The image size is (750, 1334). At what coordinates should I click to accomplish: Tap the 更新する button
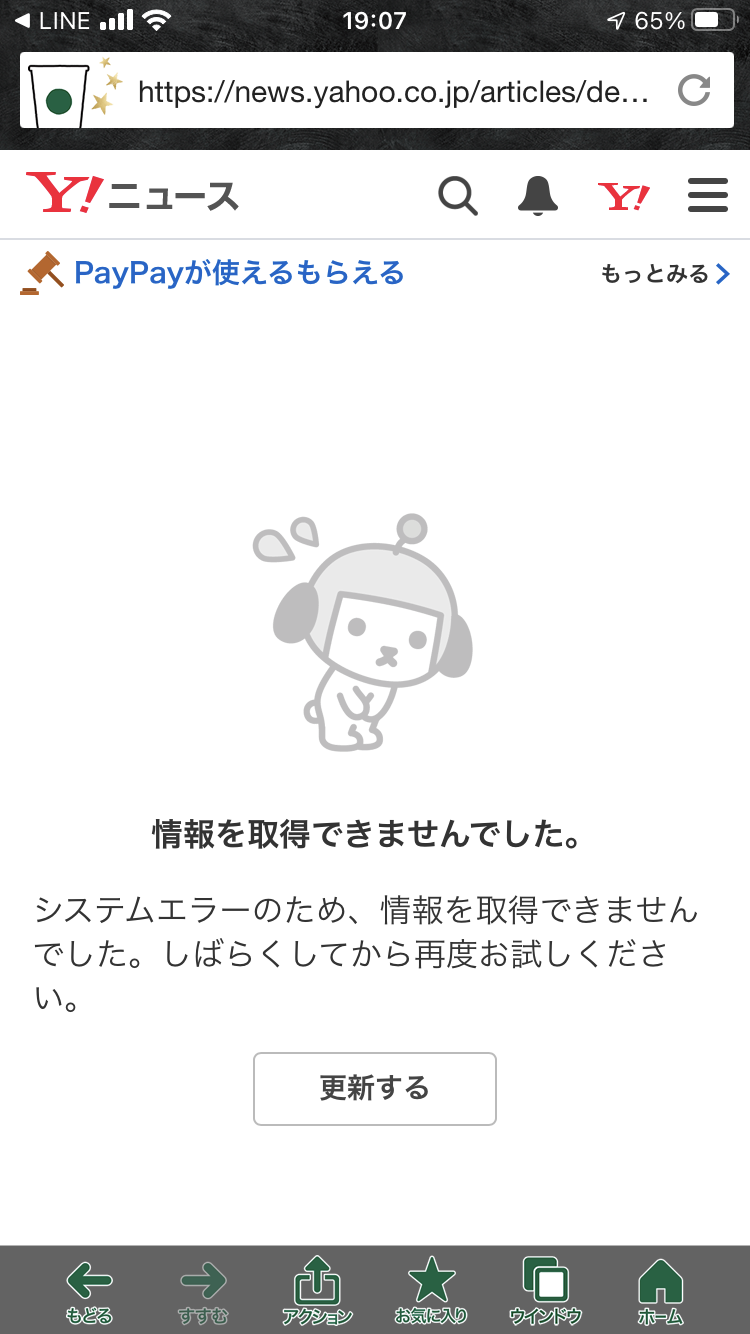[x=375, y=1088]
